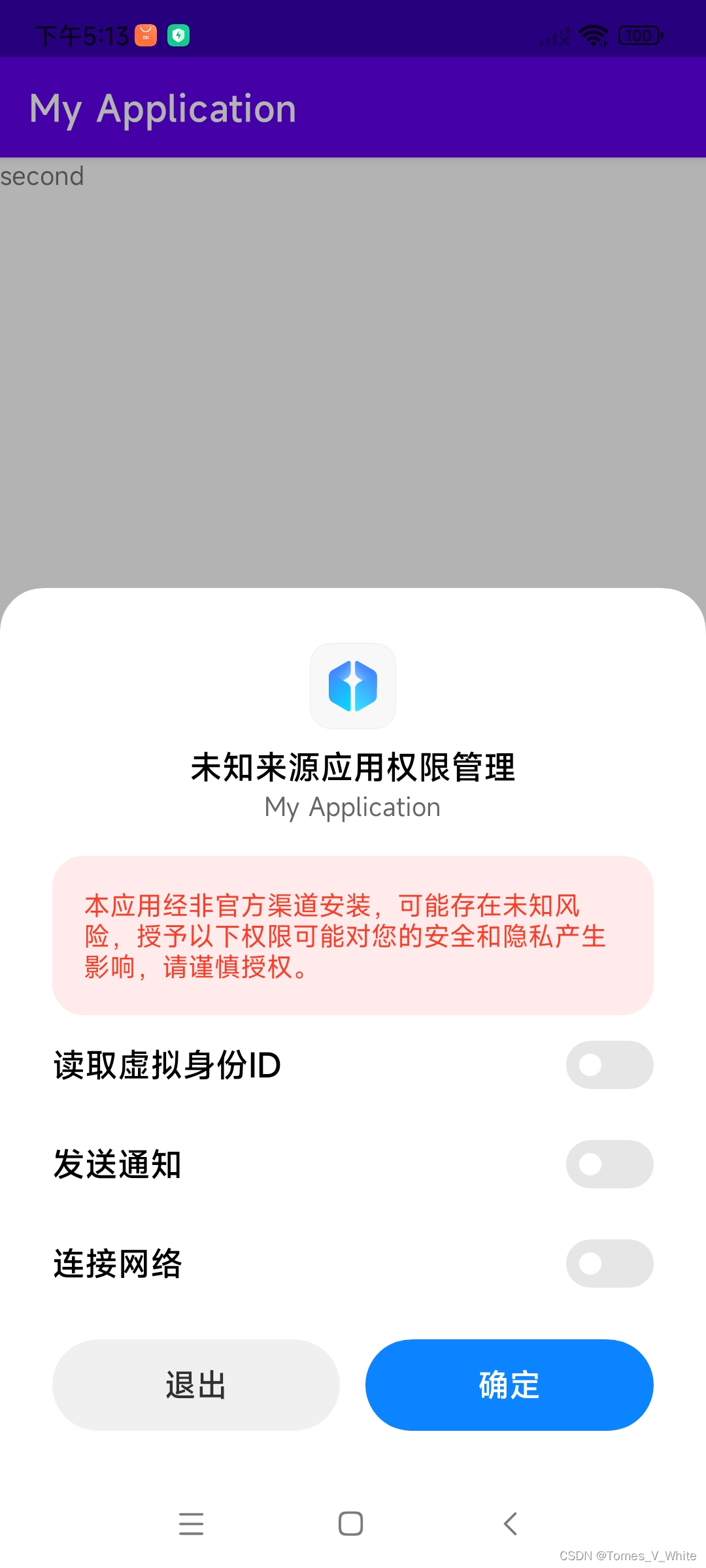
Task: Confirm with the 确定 button
Action: click(509, 1385)
